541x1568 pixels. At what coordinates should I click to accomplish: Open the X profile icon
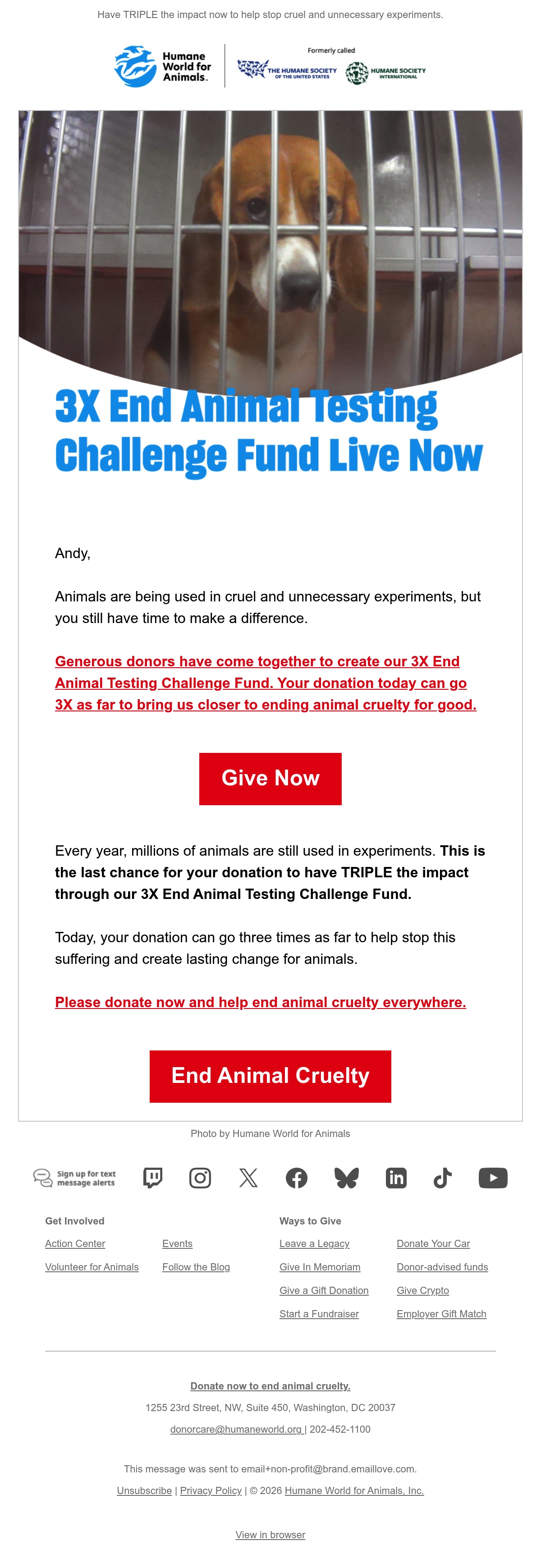(248, 1178)
